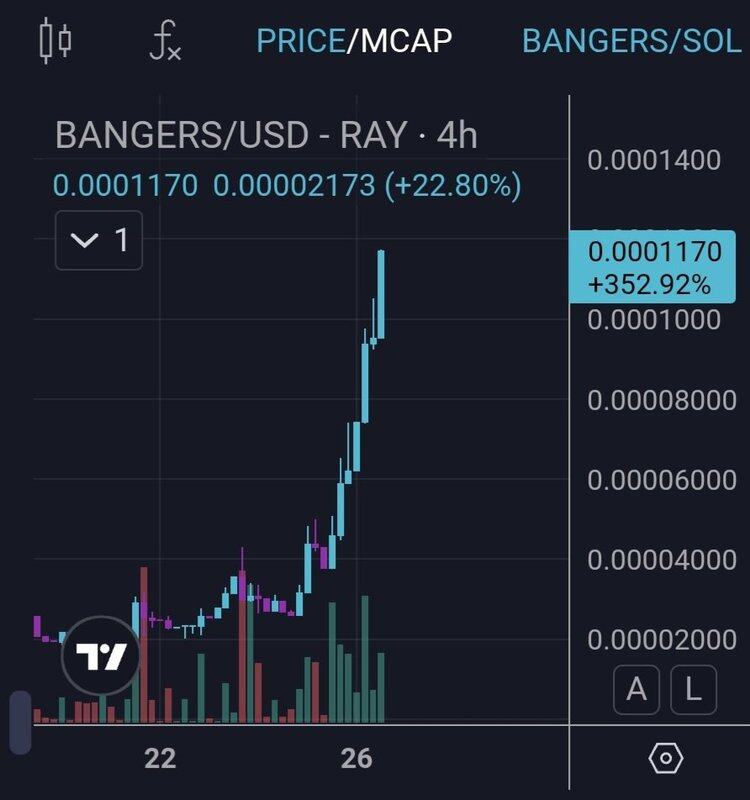750x800 pixels.
Task: Expand the collapsed indicator legend
Action: (99, 240)
